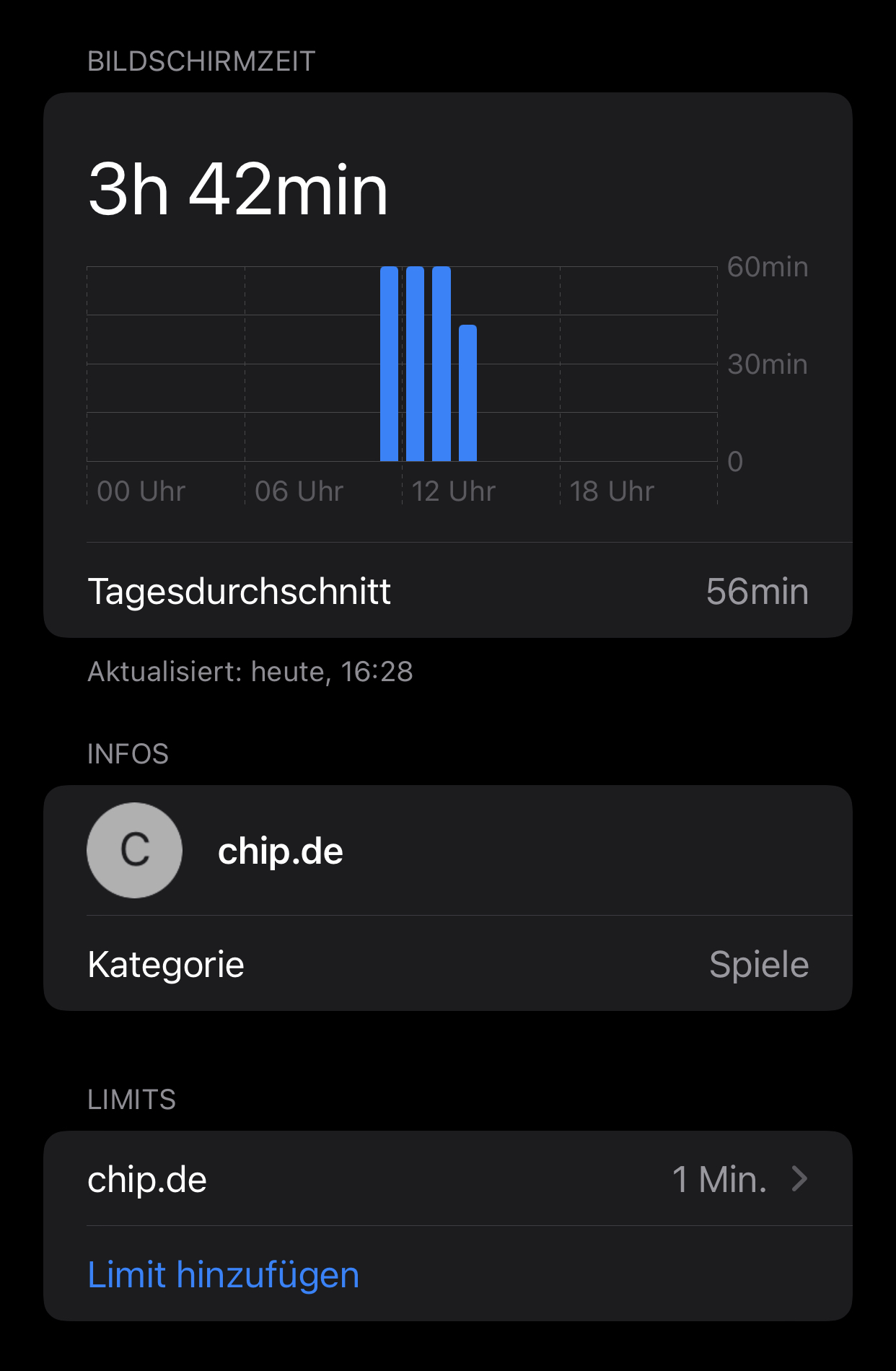The height and width of the screenshot is (1371, 896).
Task: Tap Limit hinzufügen
Action: [x=224, y=1274]
